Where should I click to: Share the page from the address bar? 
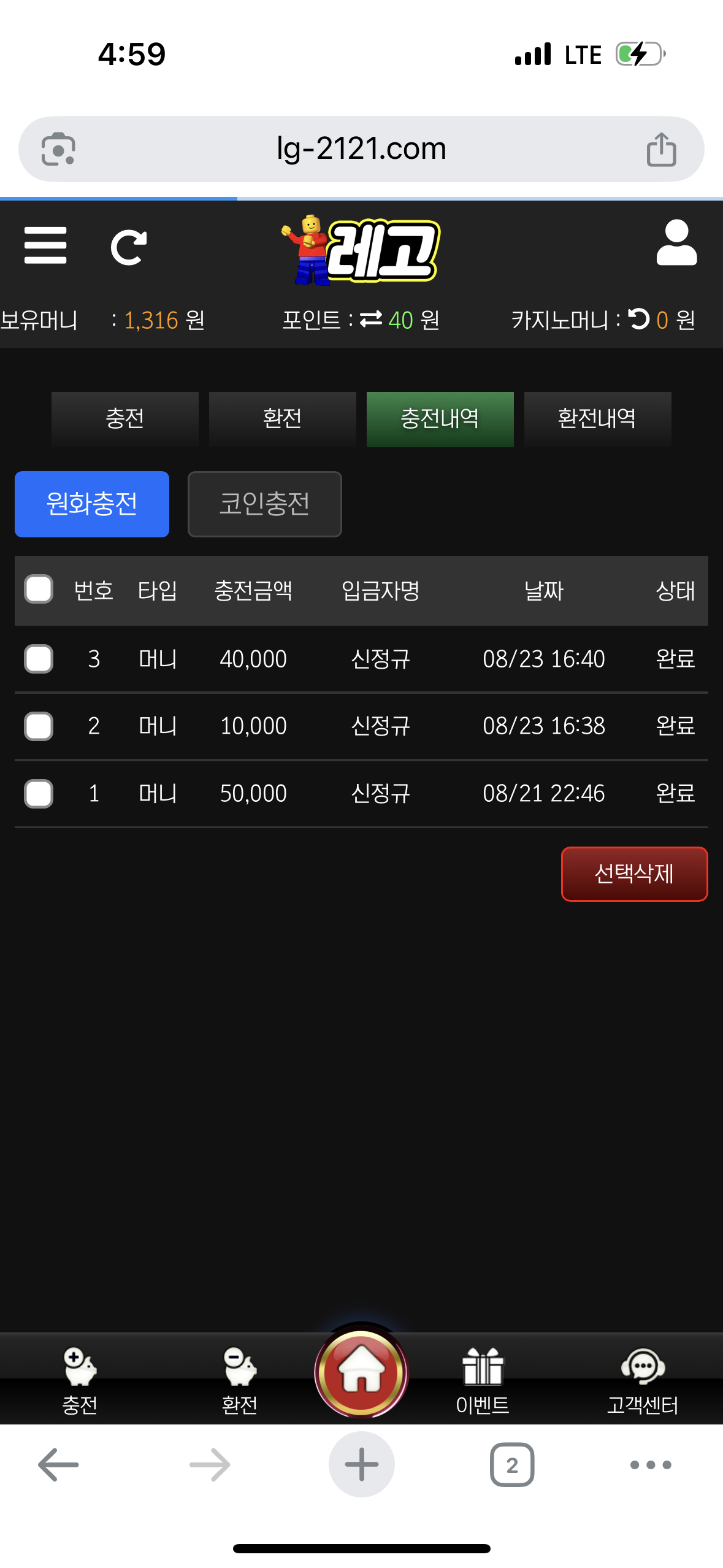point(661,149)
